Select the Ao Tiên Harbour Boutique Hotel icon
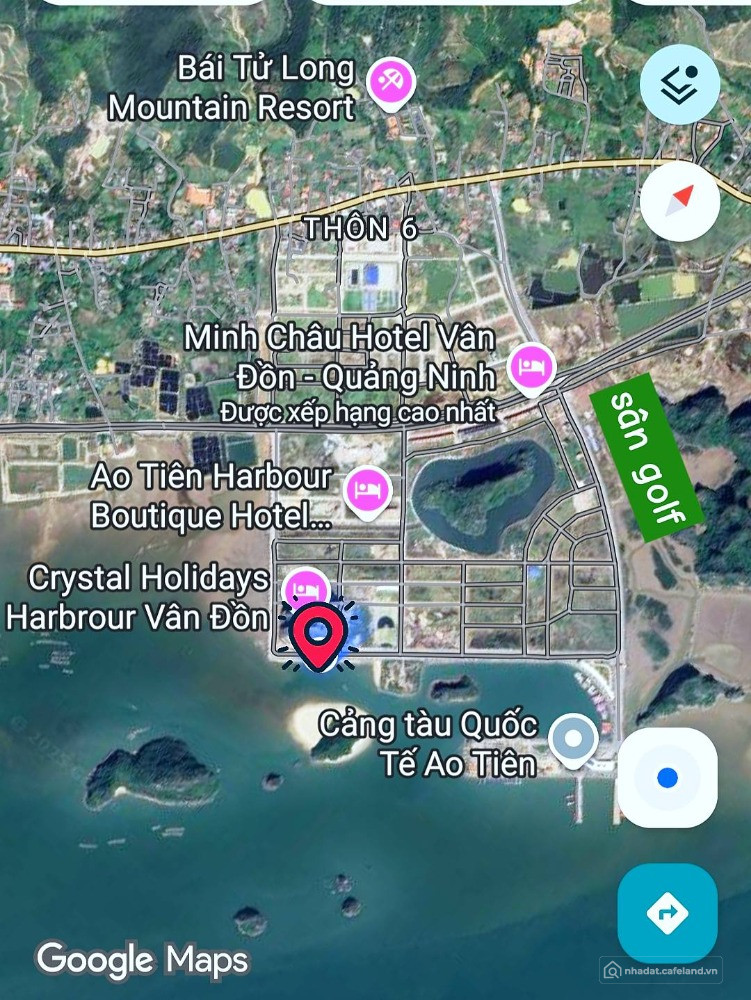 point(369,492)
